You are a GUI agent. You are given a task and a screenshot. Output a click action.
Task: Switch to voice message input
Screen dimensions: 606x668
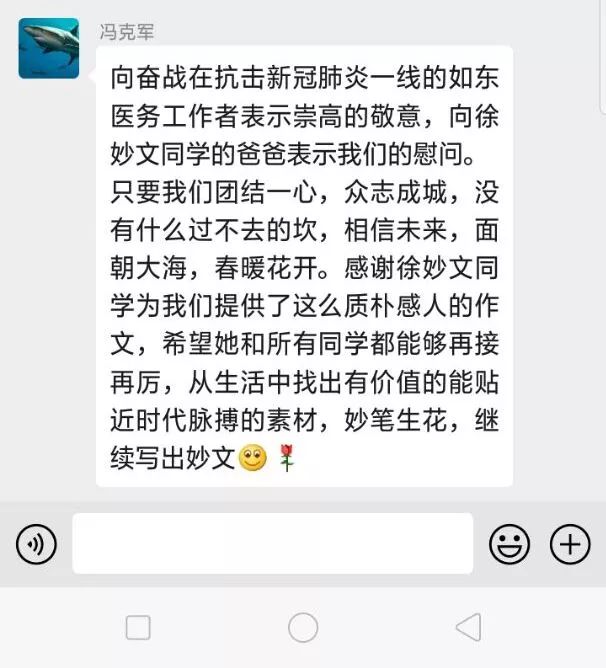(x=36, y=545)
